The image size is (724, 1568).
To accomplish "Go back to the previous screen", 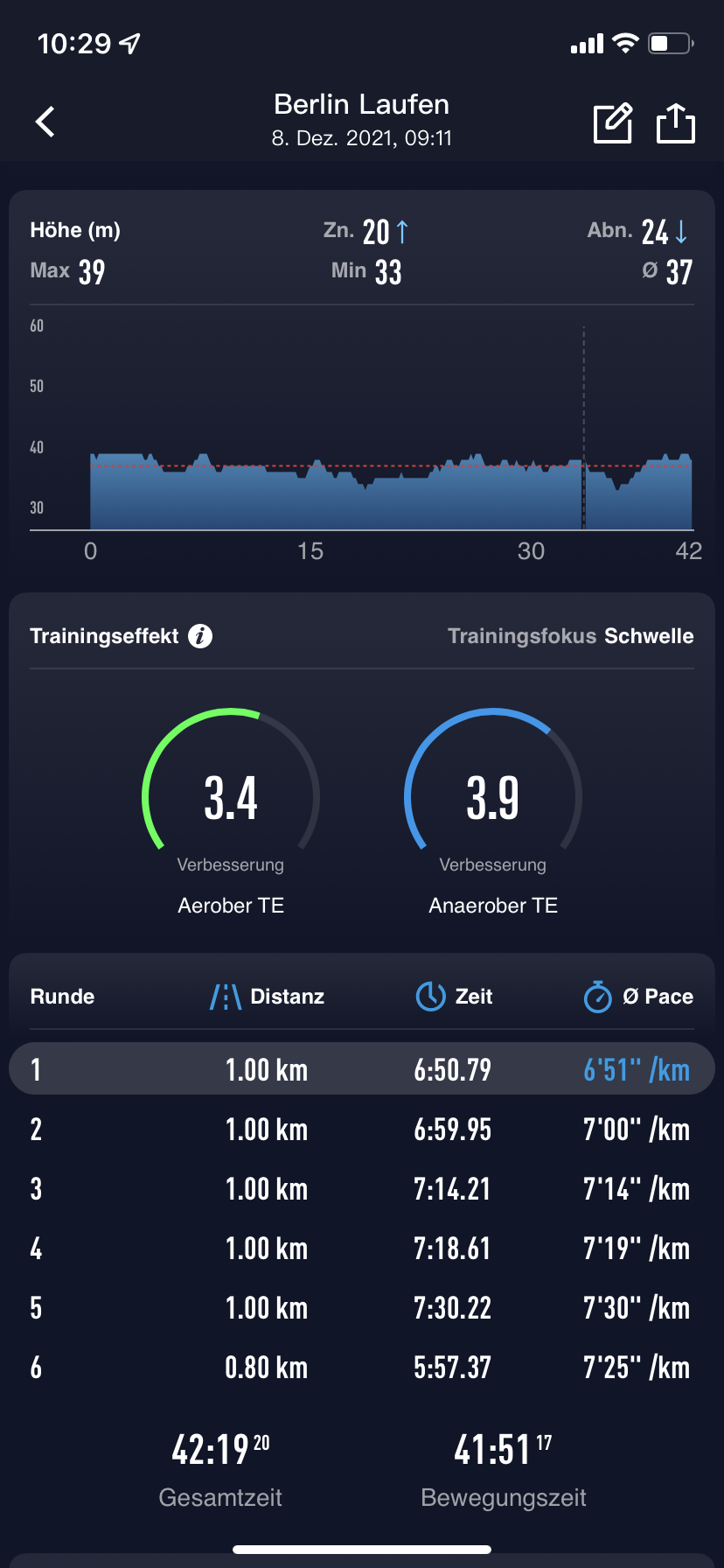I will tap(45, 122).
